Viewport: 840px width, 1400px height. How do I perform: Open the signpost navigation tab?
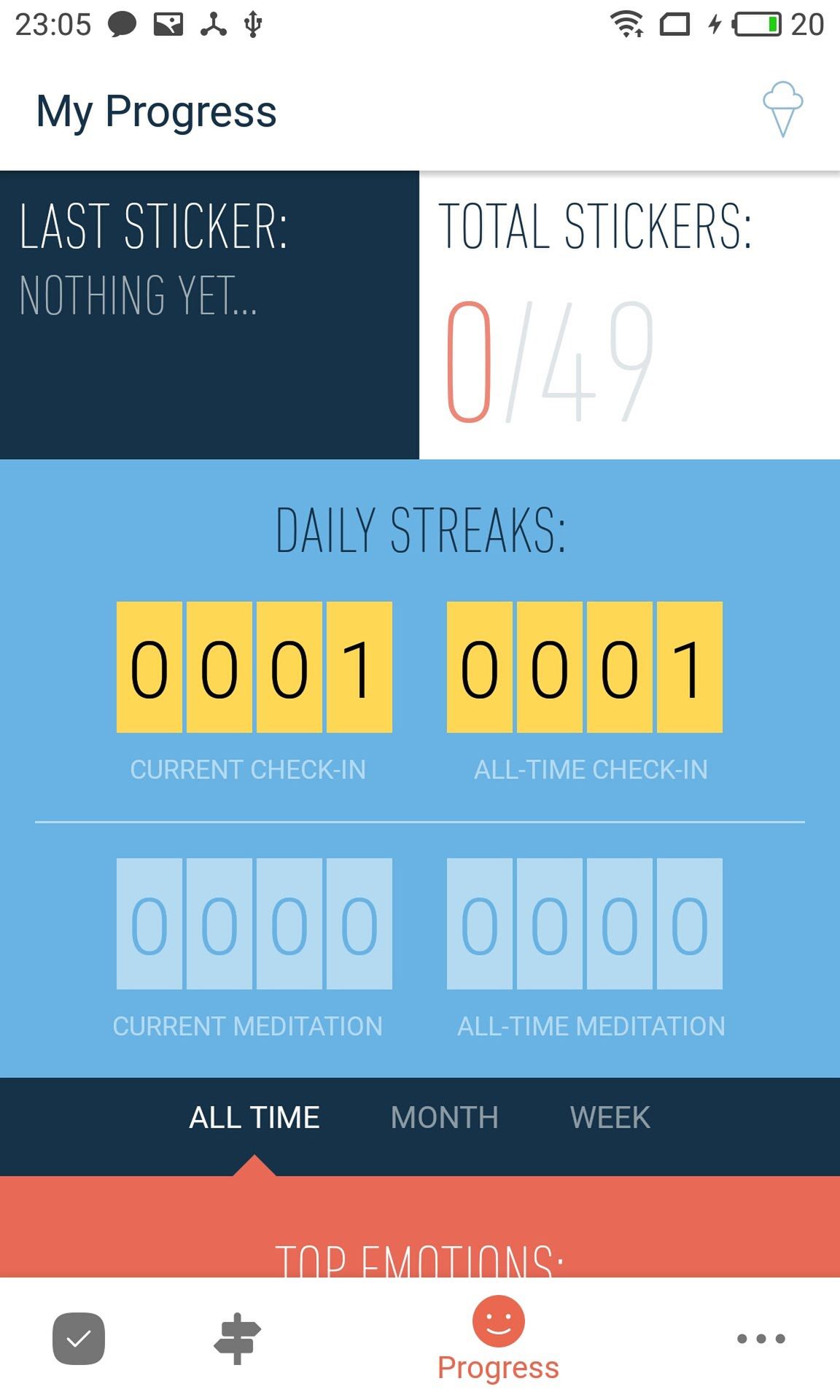point(237,1339)
